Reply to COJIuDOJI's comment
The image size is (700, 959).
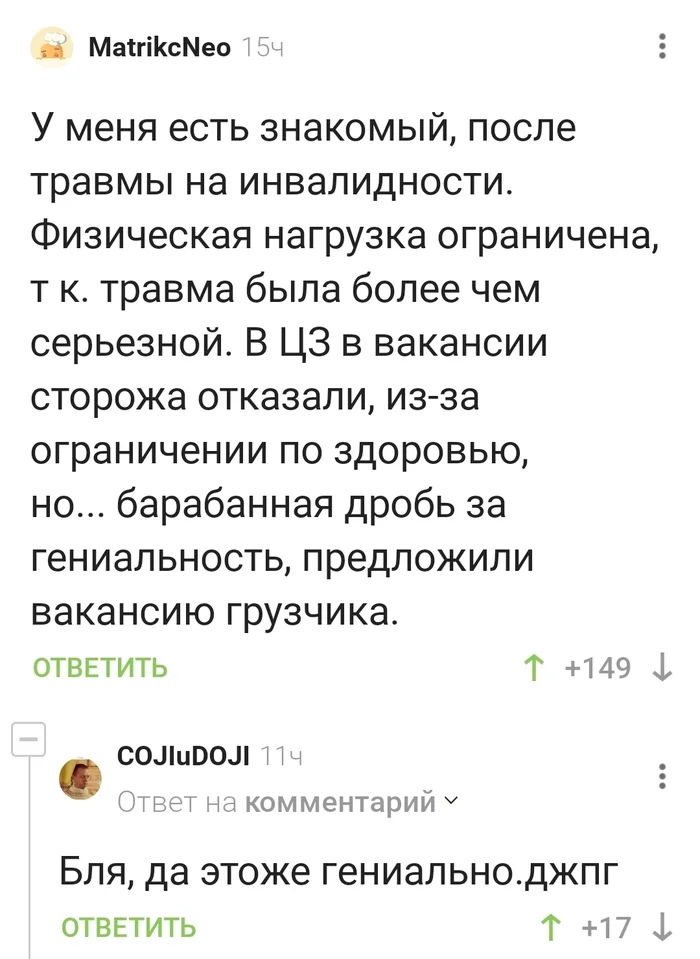tap(129, 927)
